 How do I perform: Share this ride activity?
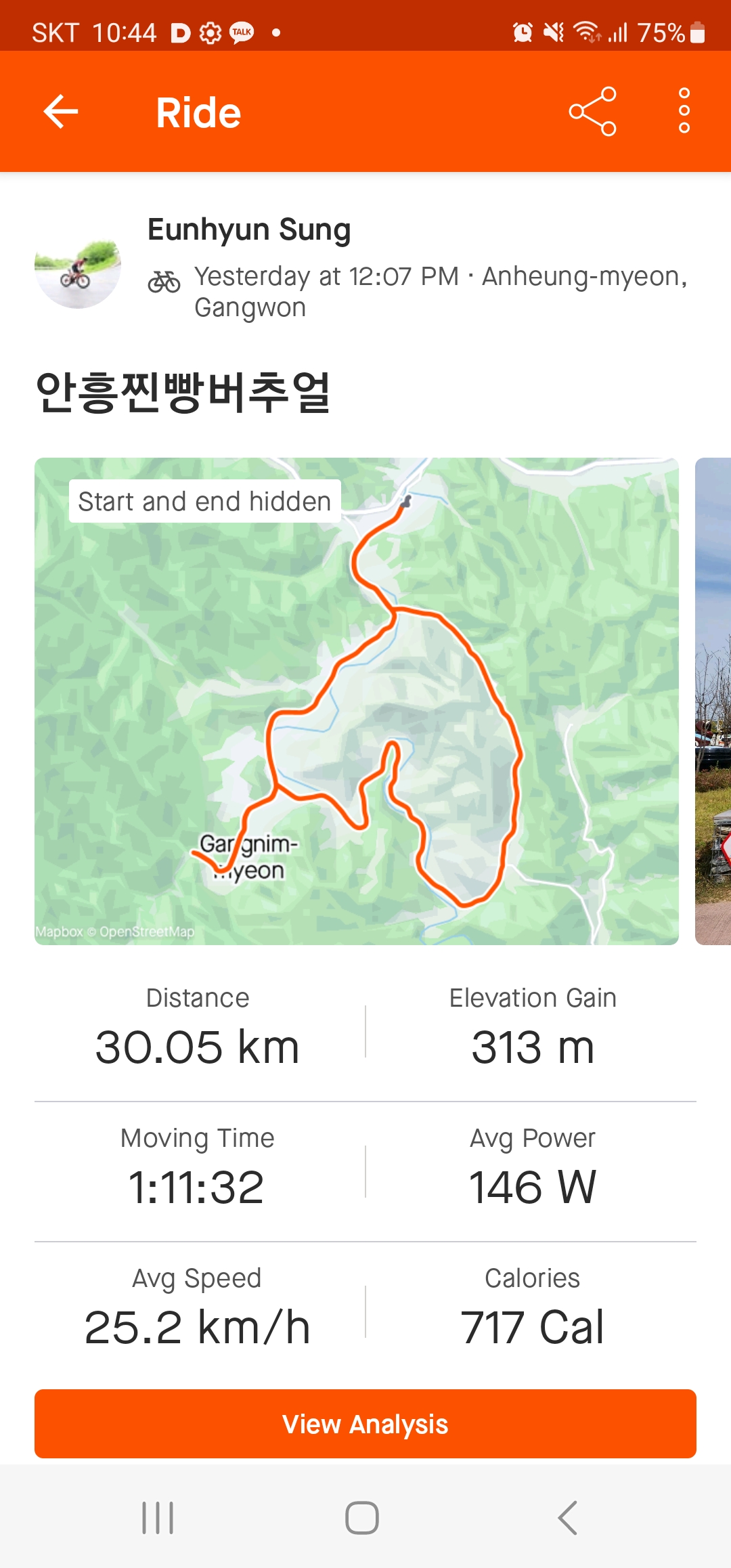[592, 112]
